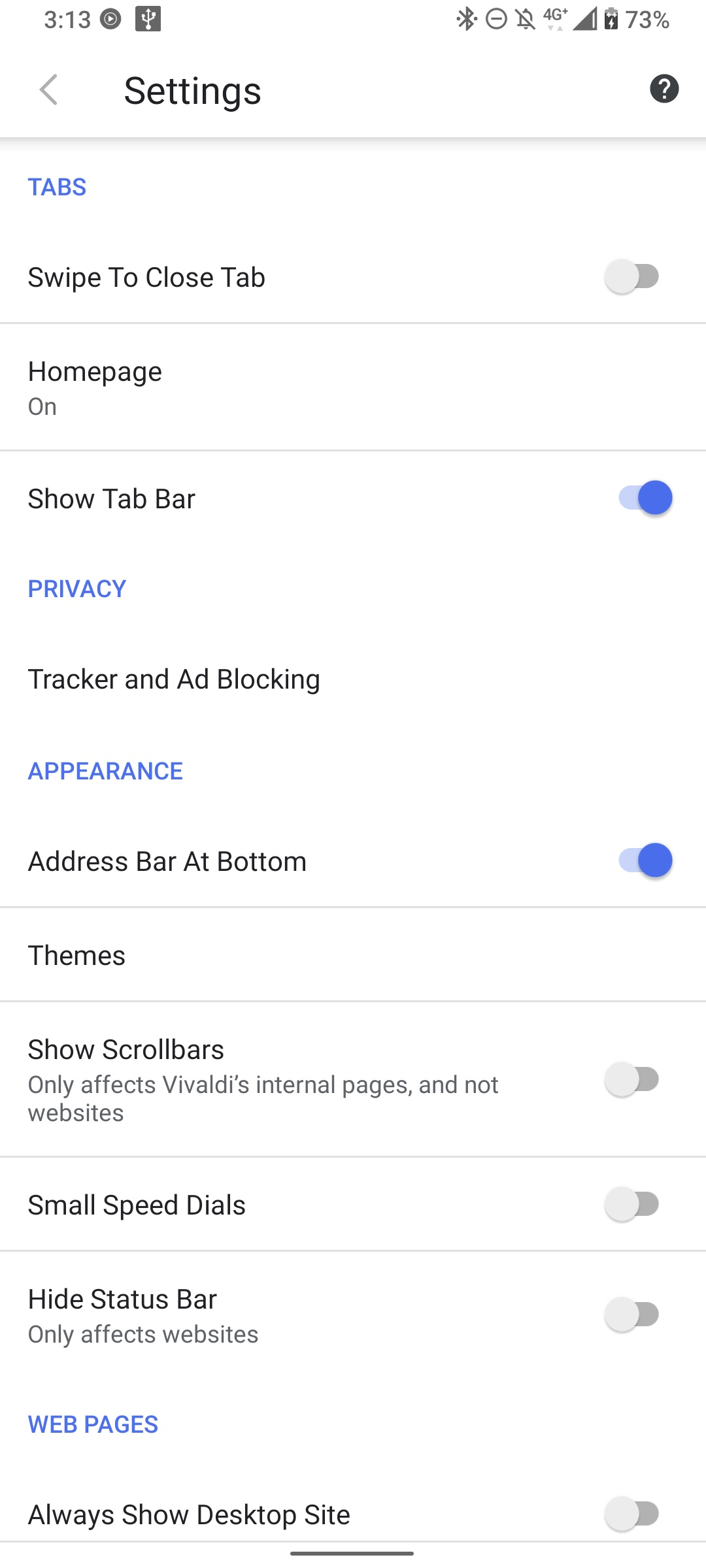Open the Homepage settings row

pyautogui.click(x=353, y=385)
